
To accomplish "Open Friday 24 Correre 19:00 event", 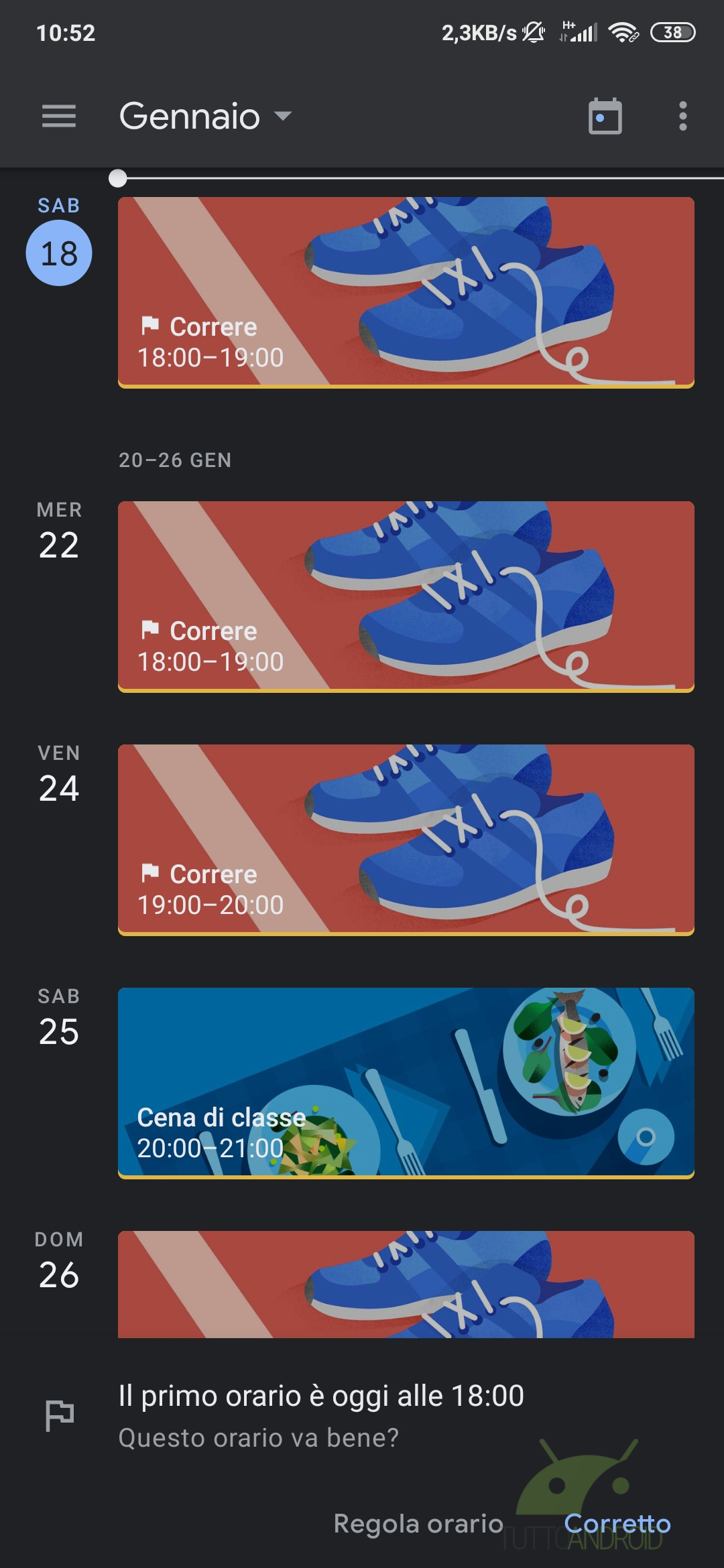I will (x=406, y=840).
